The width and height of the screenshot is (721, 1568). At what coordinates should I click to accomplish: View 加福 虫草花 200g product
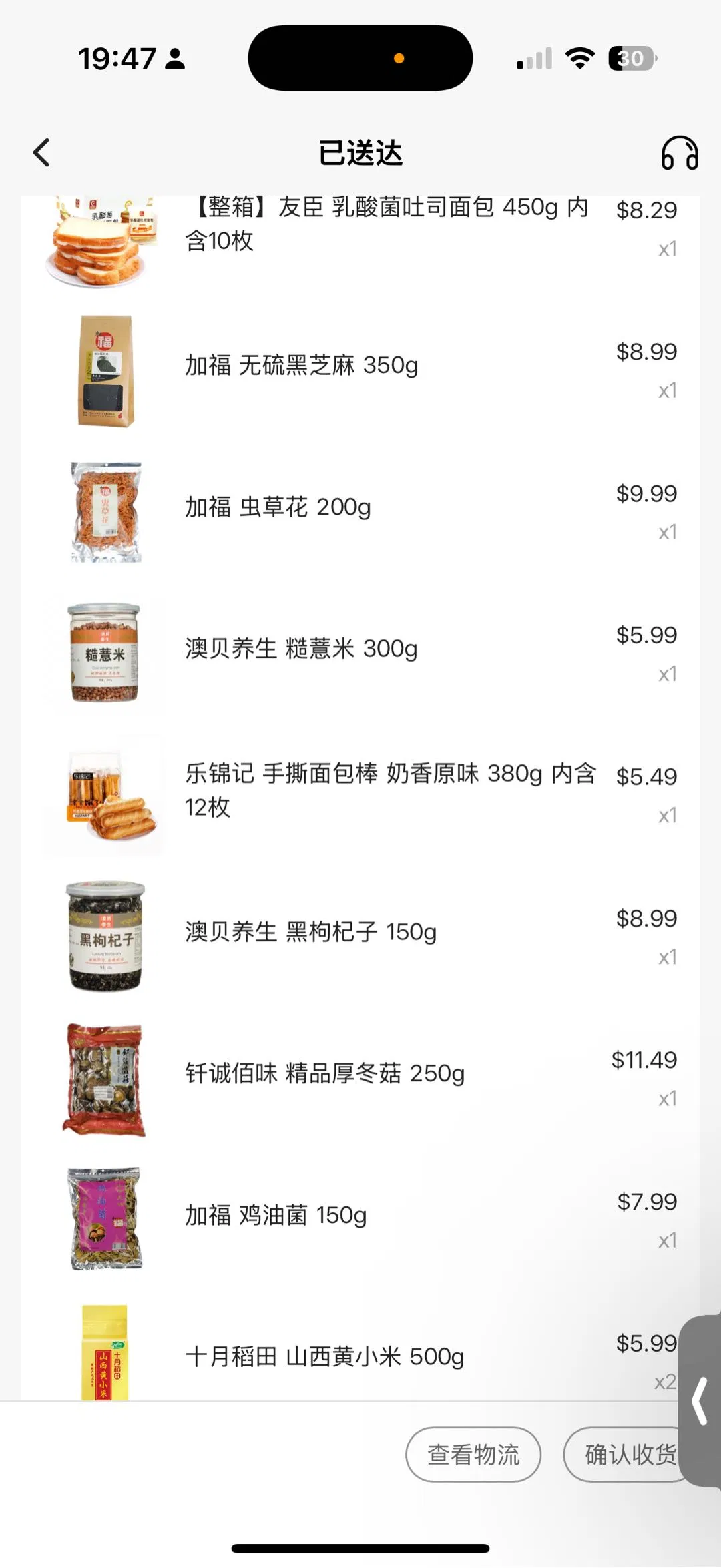(278, 507)
